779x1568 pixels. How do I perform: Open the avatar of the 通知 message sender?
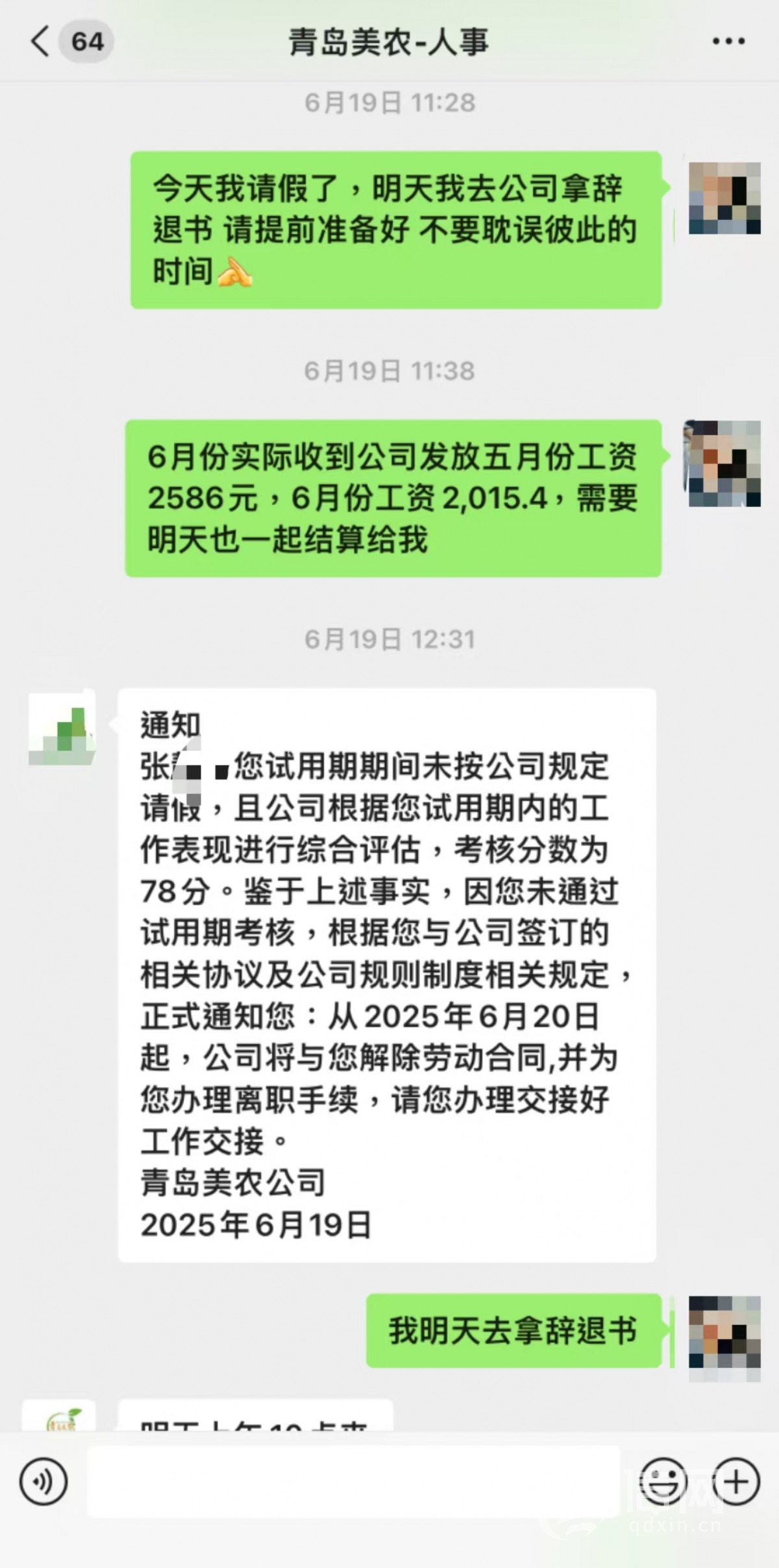pyautogui.click(x=62, y=728)
